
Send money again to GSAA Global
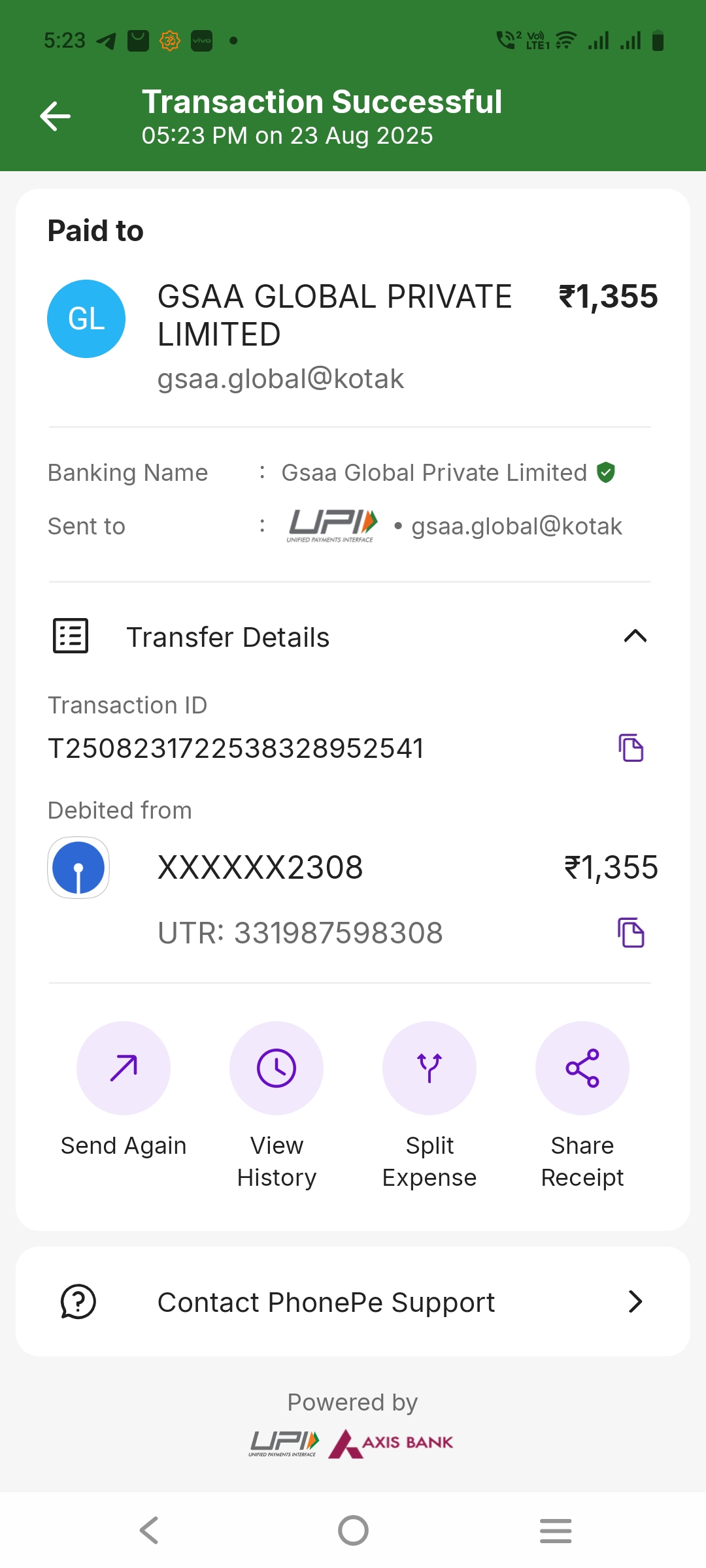[124, 1069]
